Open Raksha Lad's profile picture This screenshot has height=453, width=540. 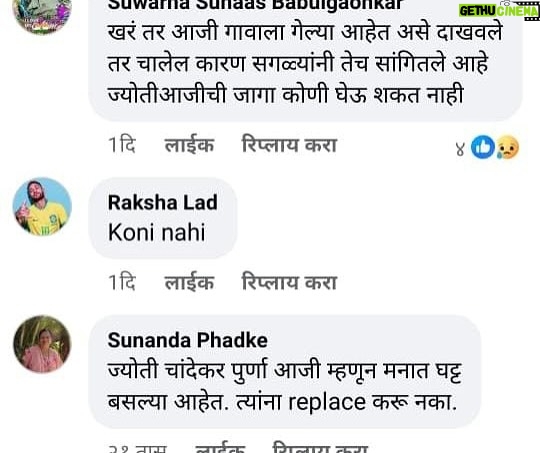(x=42, y=207)
